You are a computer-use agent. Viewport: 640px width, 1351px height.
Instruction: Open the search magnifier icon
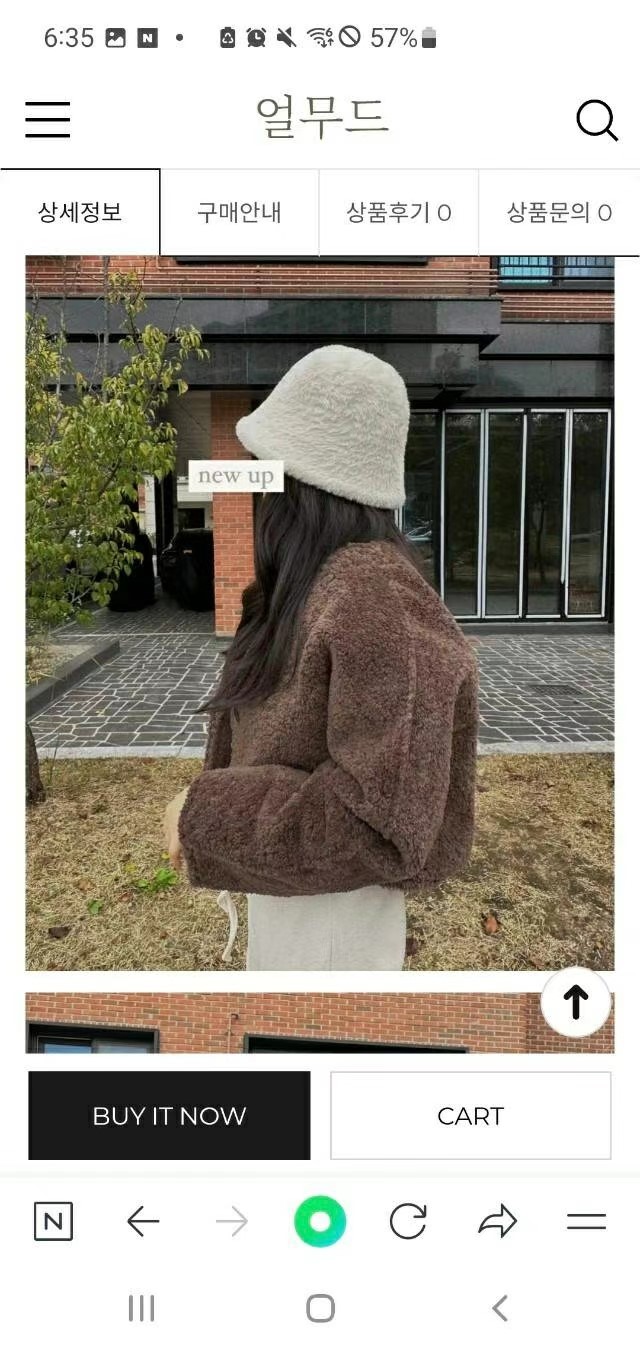(597, 121)
